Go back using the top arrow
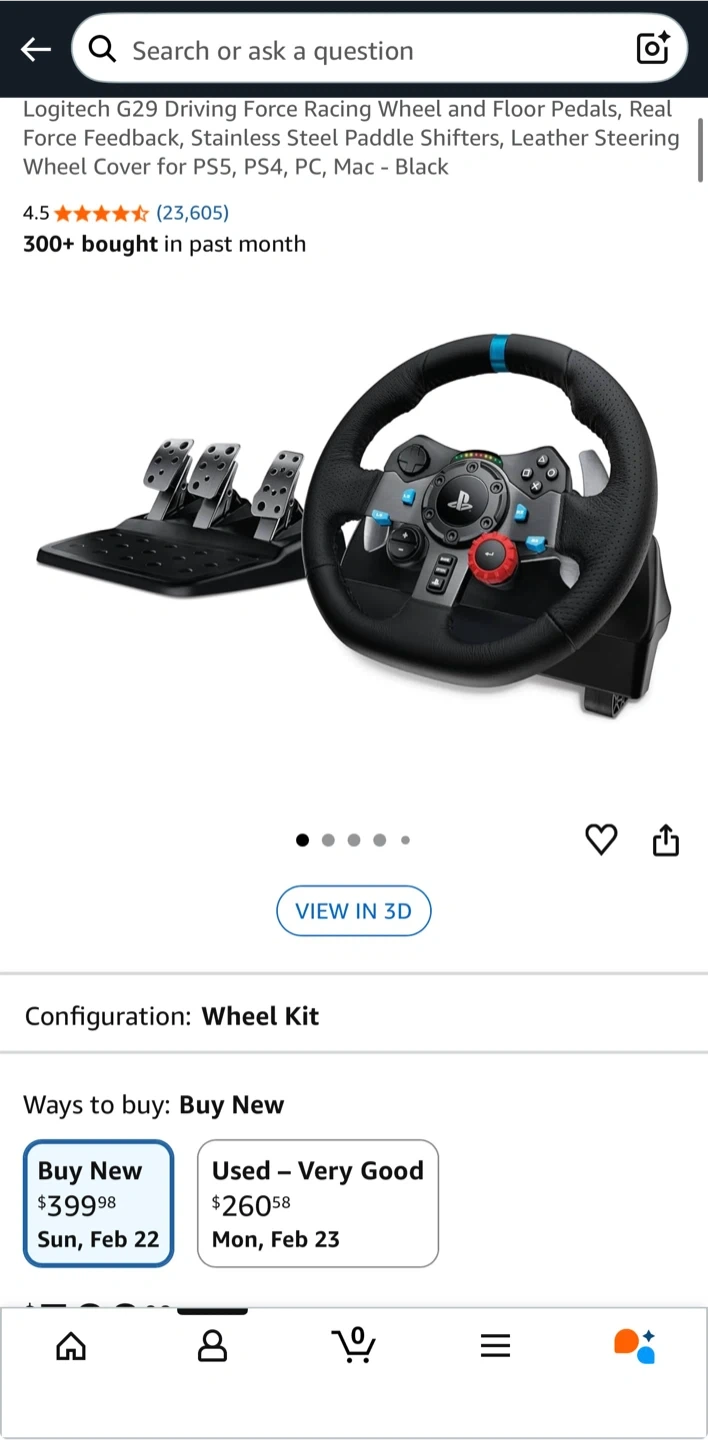Image resolution: width=708 pixels, height=1440 pixels. coord(36,49)
